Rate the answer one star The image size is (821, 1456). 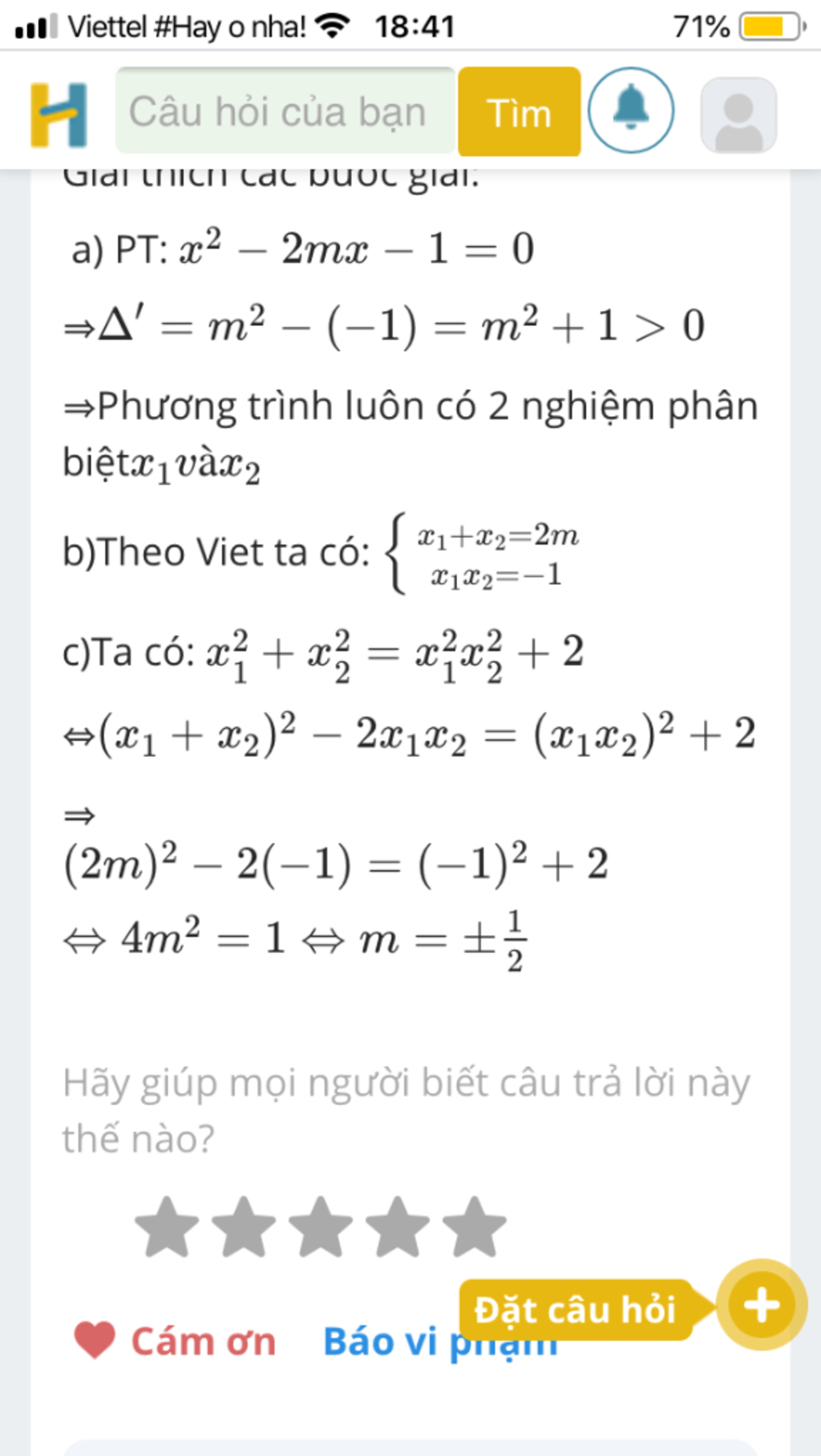pyautogui.click(x=167, y=1227)
